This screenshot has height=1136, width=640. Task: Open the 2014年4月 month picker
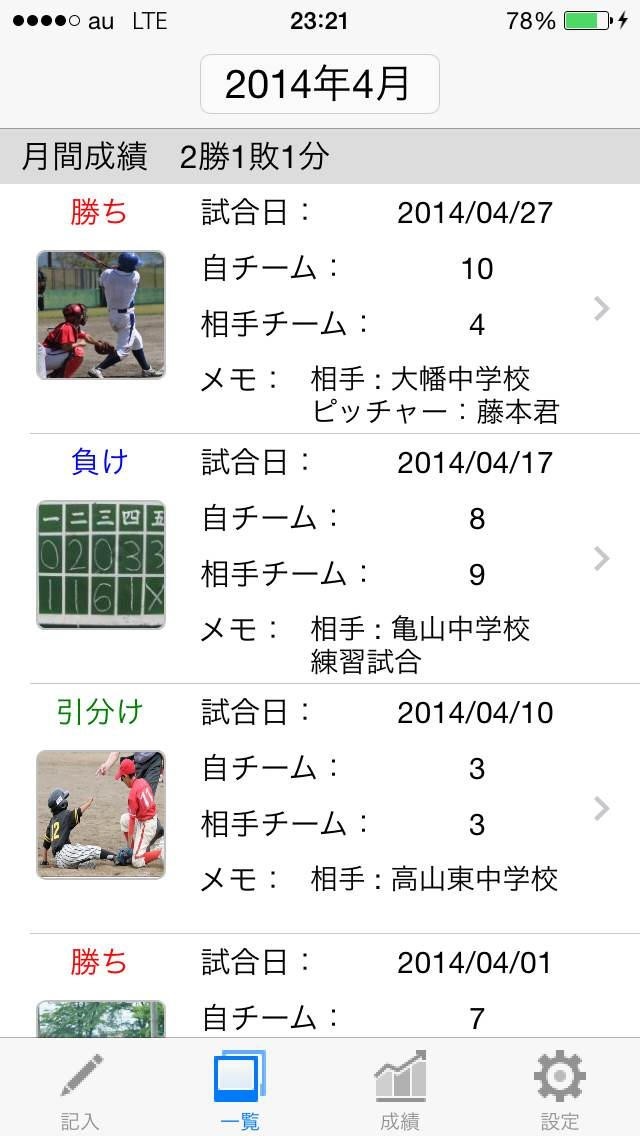click(319, 85)
